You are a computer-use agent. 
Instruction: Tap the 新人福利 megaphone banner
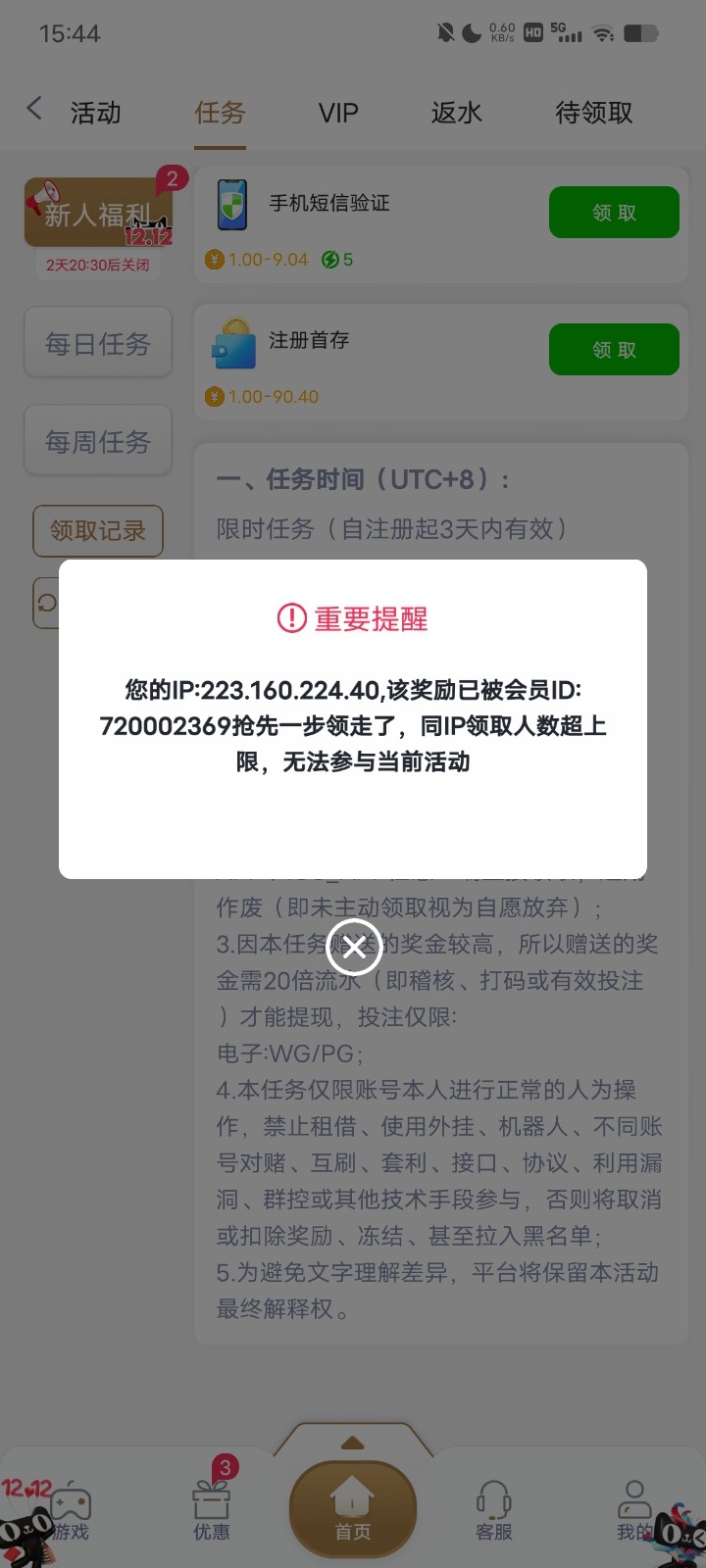(97, 211)
